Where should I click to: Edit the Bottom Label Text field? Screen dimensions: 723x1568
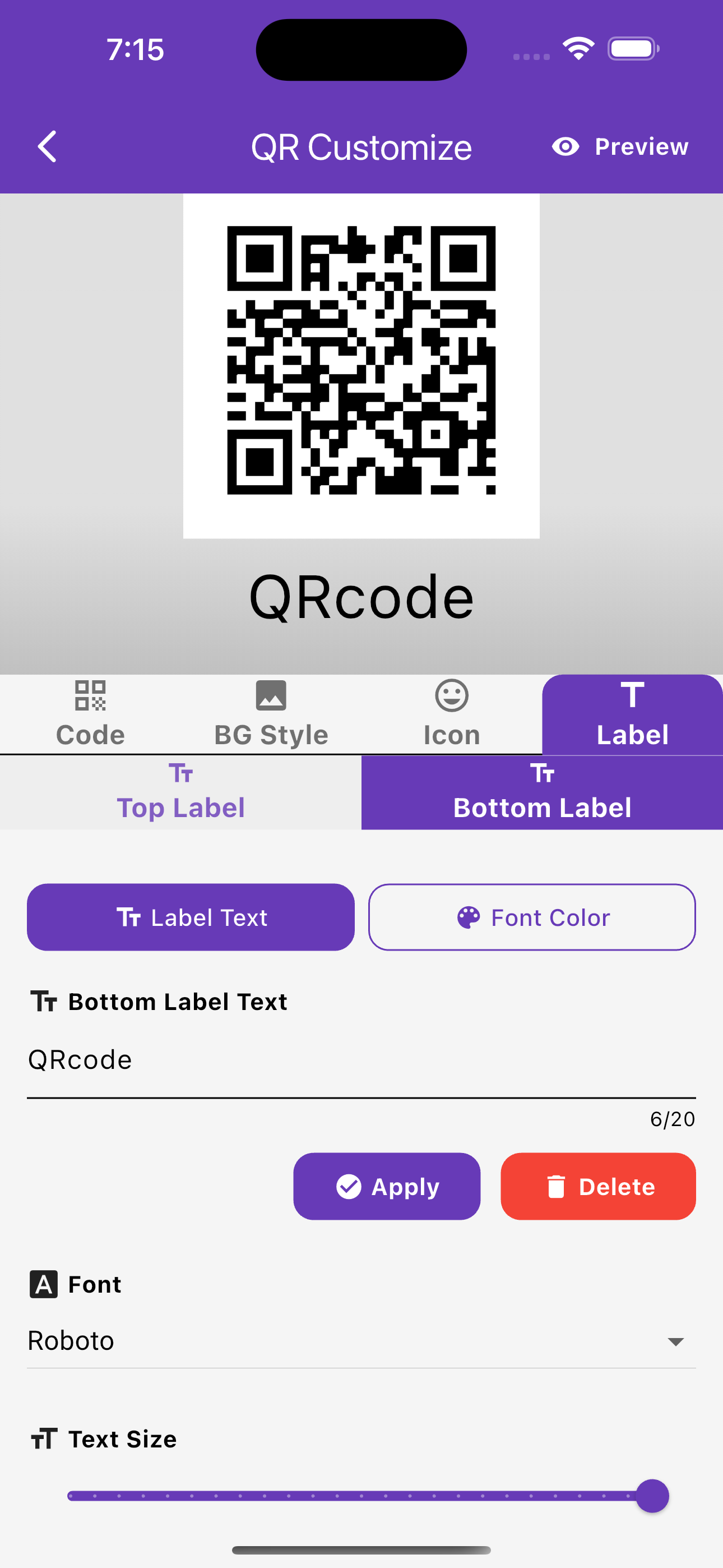coord(361,1060)
